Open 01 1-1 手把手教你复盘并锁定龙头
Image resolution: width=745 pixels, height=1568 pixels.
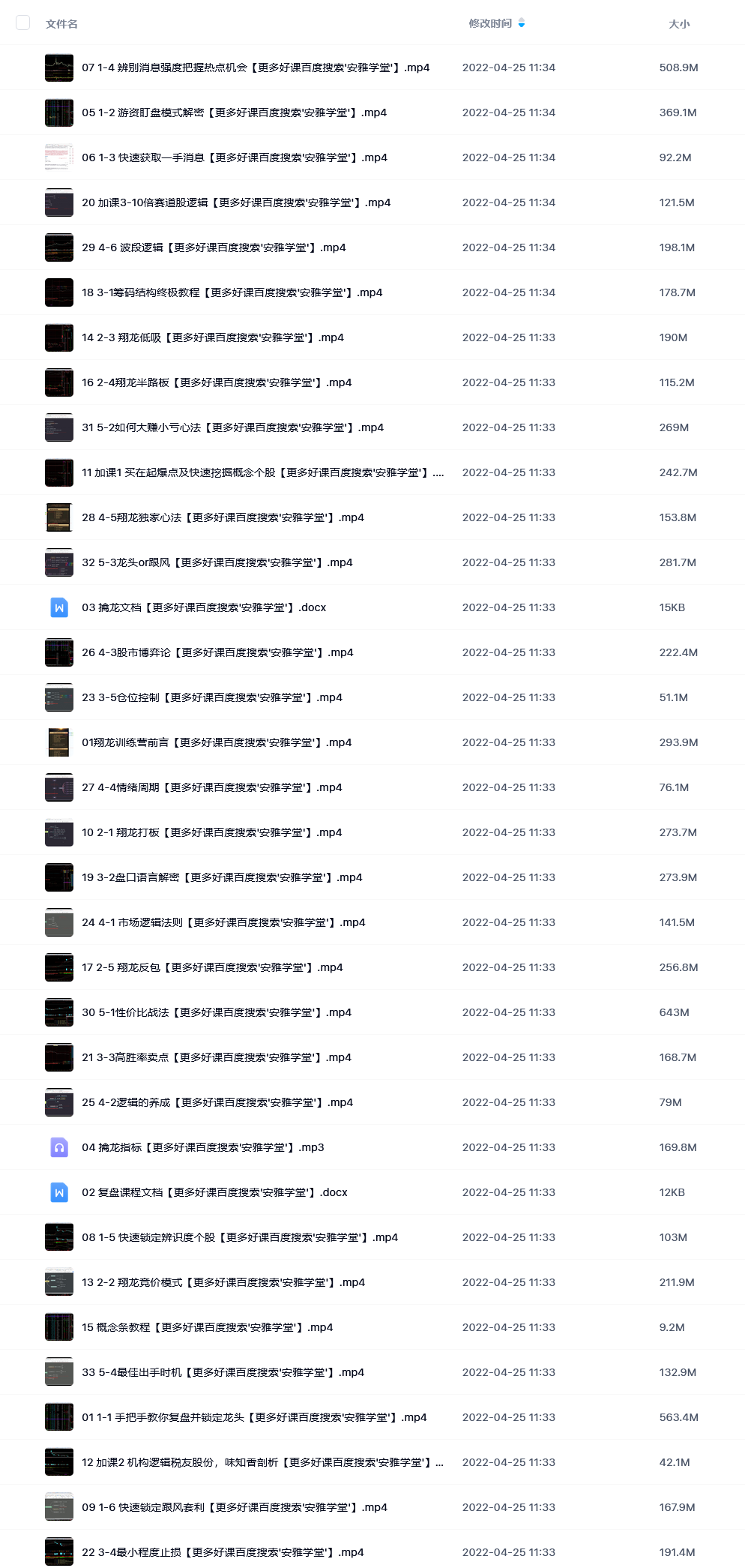click(x=254, y=1417)
